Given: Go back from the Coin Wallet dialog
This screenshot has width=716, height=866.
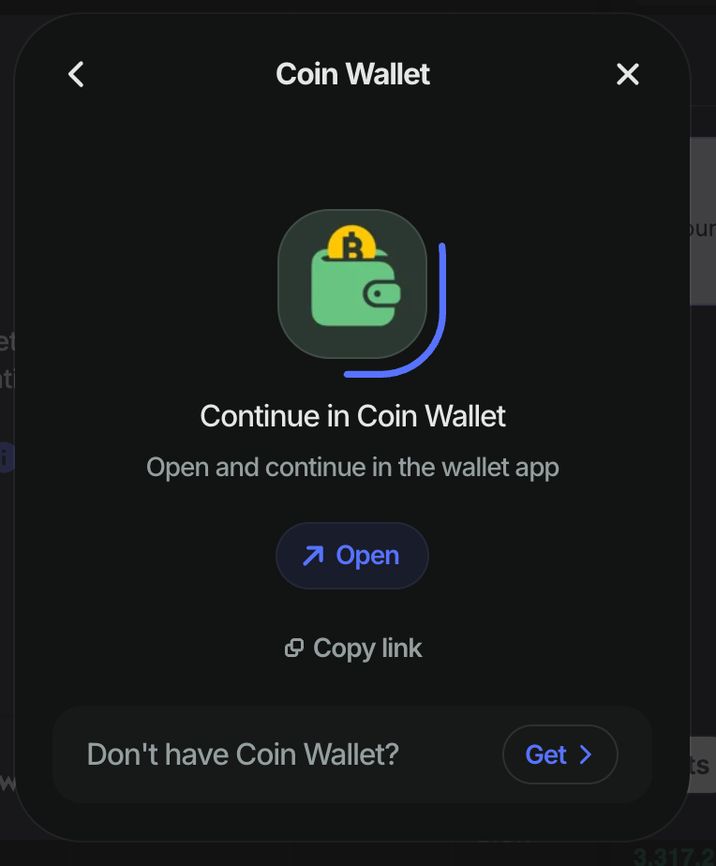Looking at the screenshot, I should click(76, 74).
